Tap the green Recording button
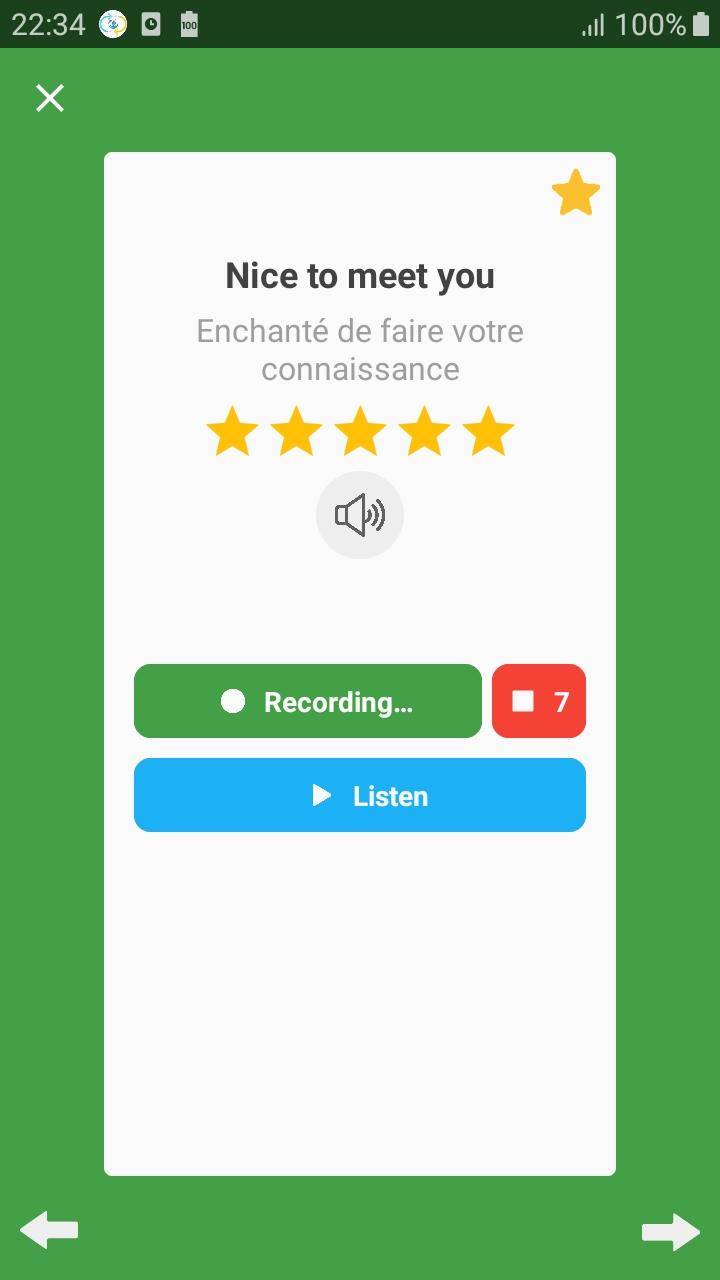The image size is (720, 1280). click(308, 701)
